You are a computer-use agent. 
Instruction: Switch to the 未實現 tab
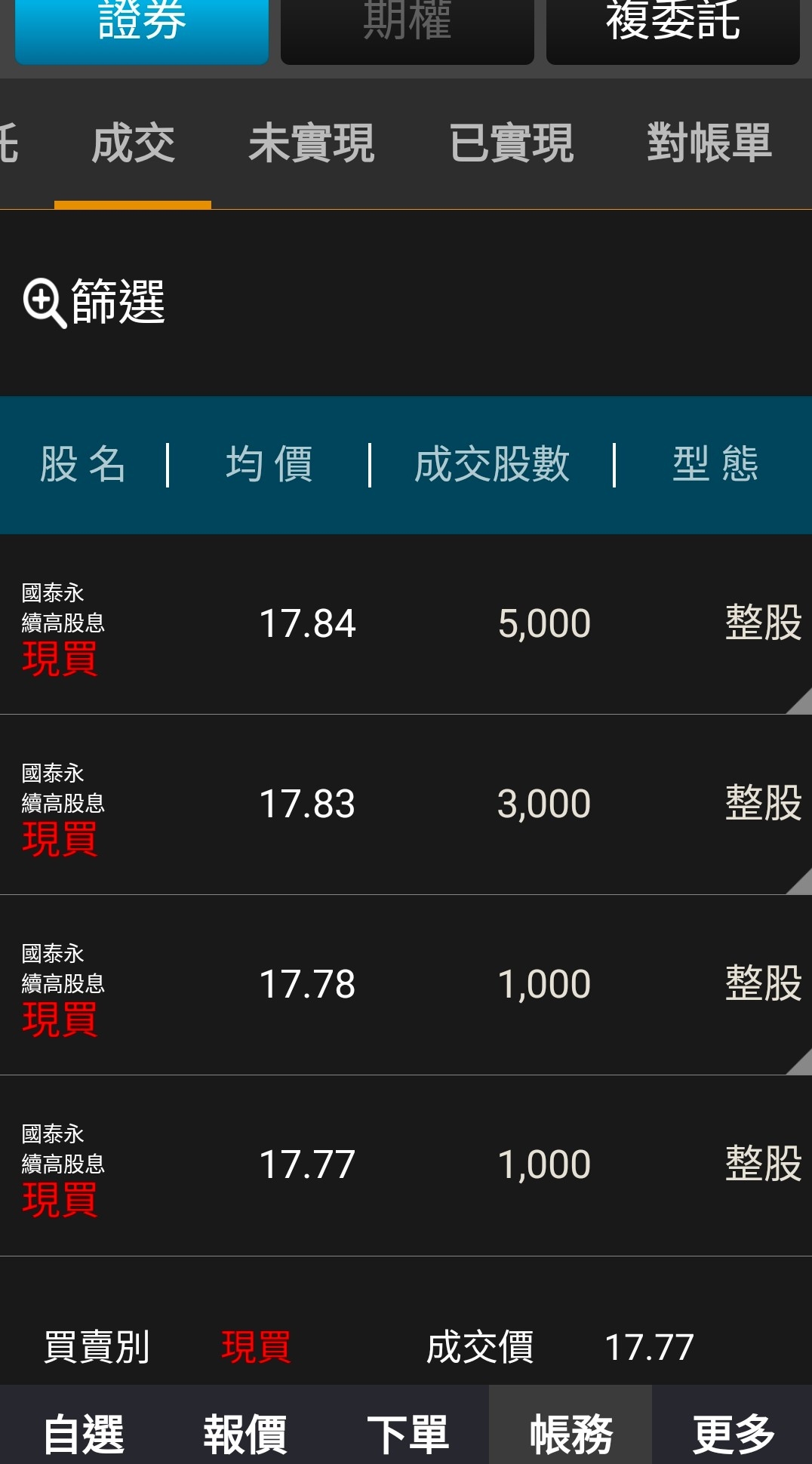click(311, 143)
